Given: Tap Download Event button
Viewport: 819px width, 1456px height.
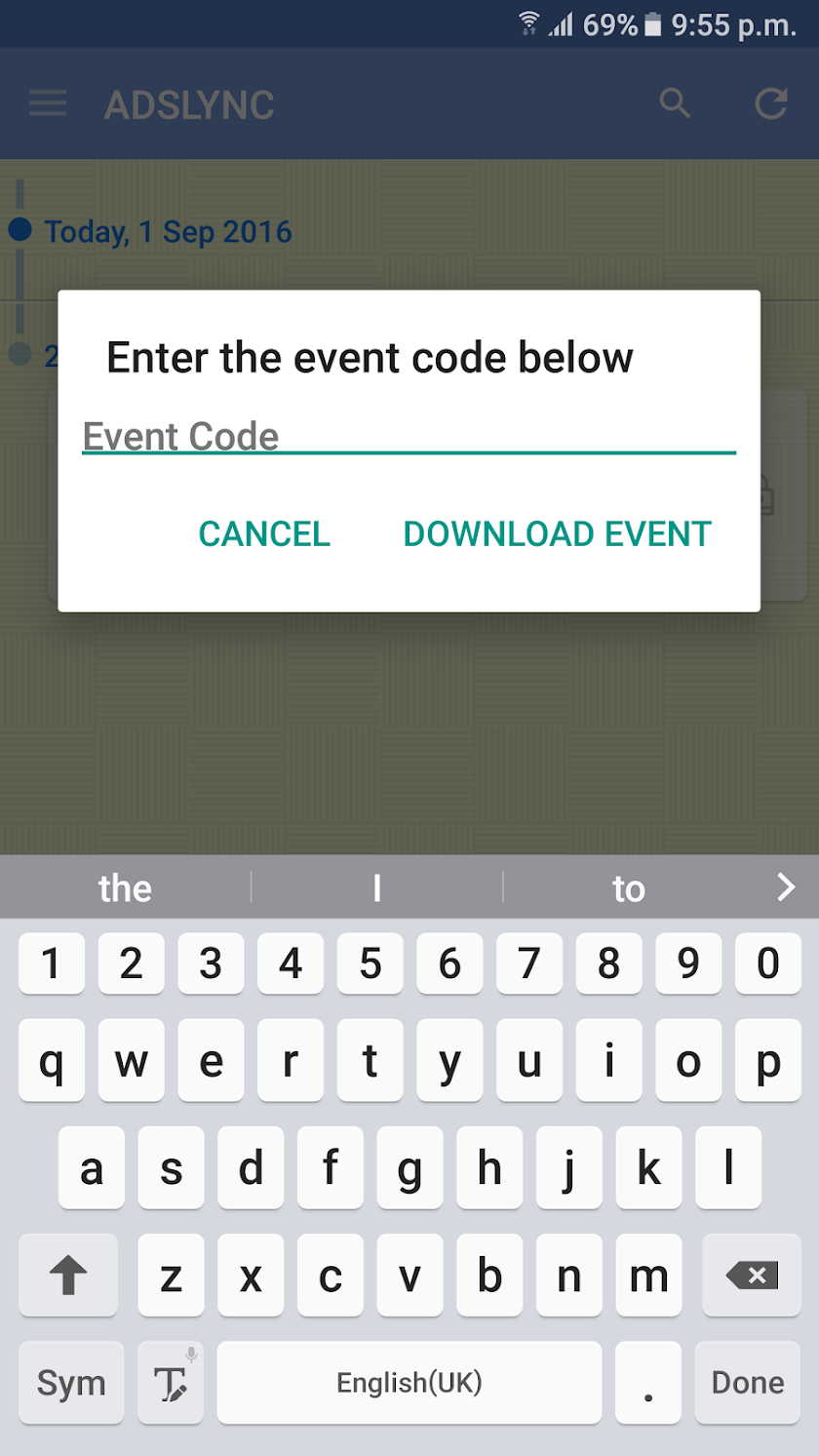Looking at the screenshot, I should 557,533.
